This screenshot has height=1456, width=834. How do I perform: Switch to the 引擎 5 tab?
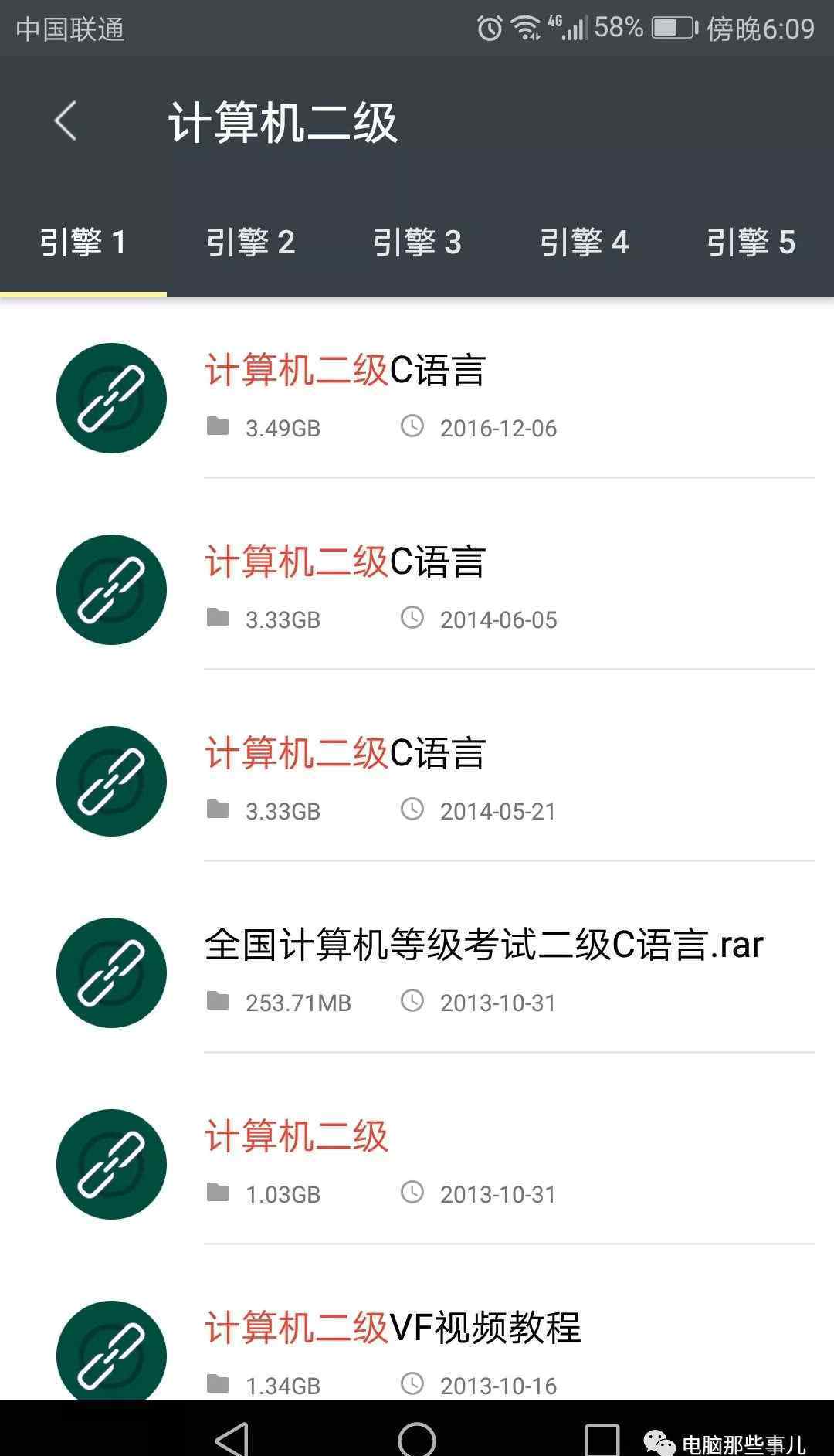click(x=751, y=243)
